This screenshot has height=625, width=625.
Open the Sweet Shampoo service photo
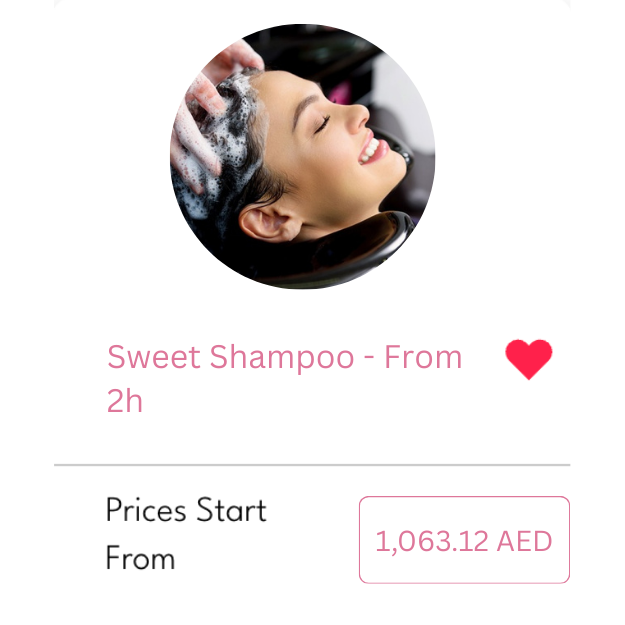[x=302, y=157]
